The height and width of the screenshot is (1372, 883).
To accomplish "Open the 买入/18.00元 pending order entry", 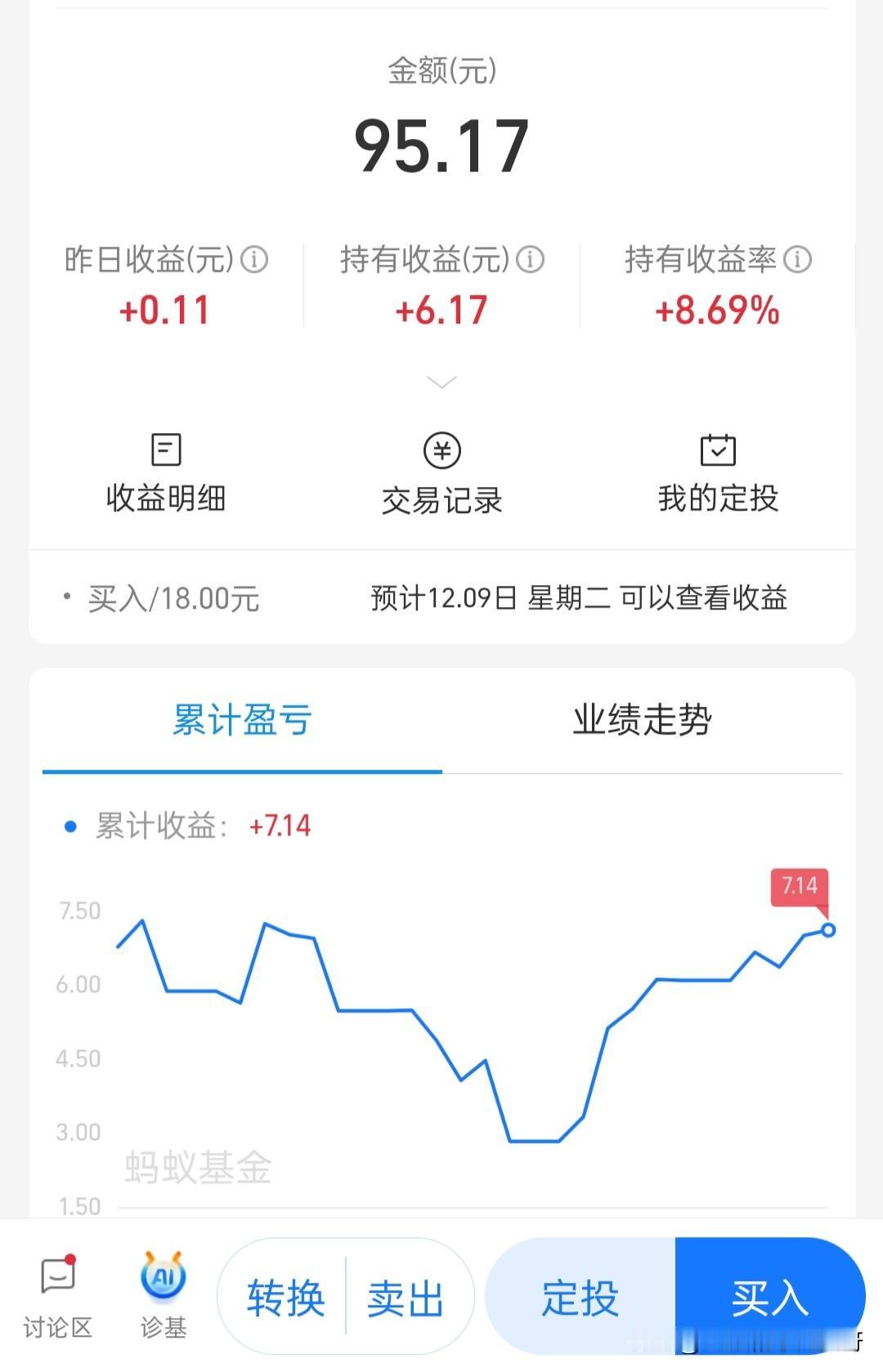I will click(174, 597).
